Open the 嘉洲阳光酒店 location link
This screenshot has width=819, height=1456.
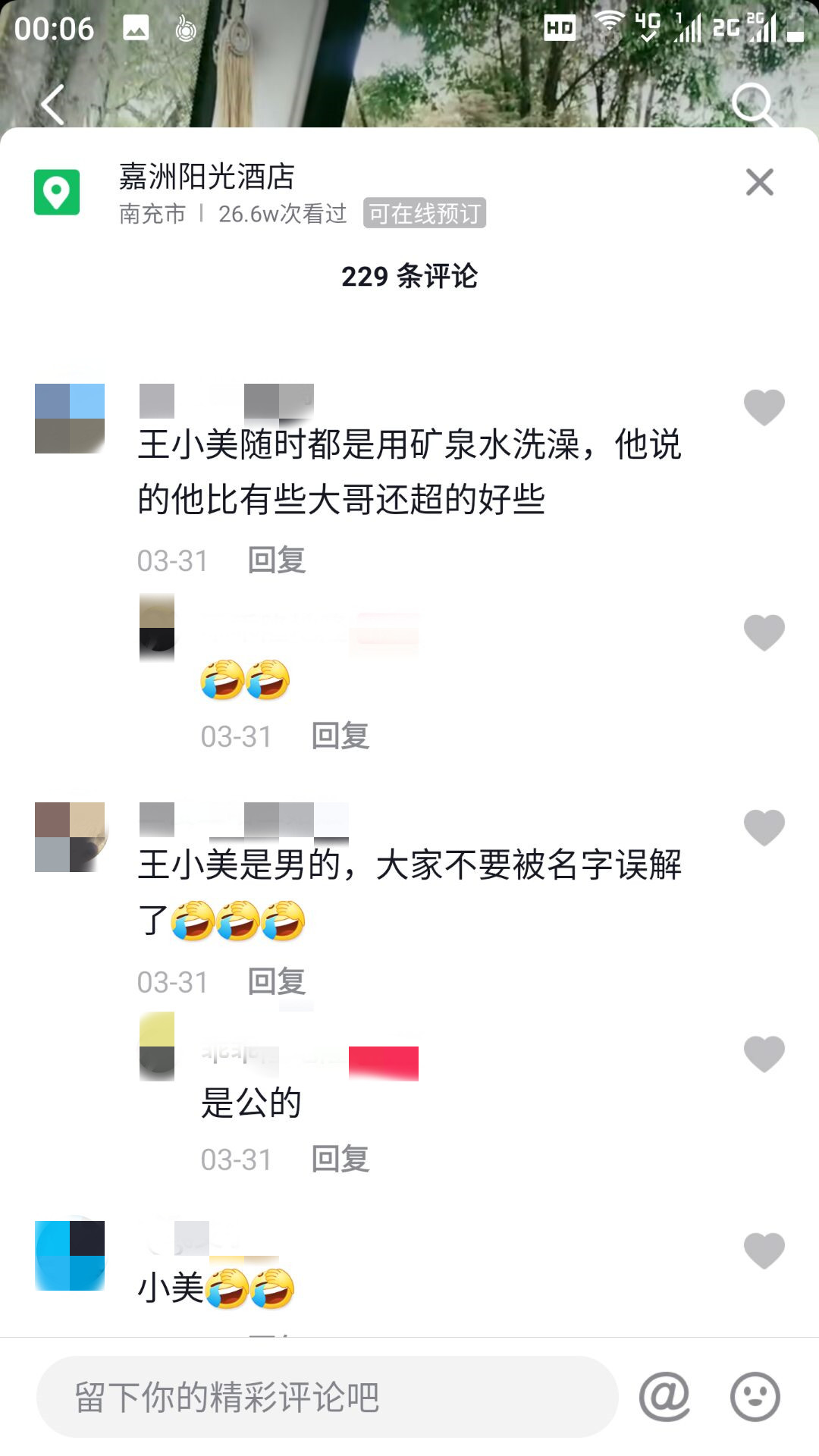click(206, 177)
